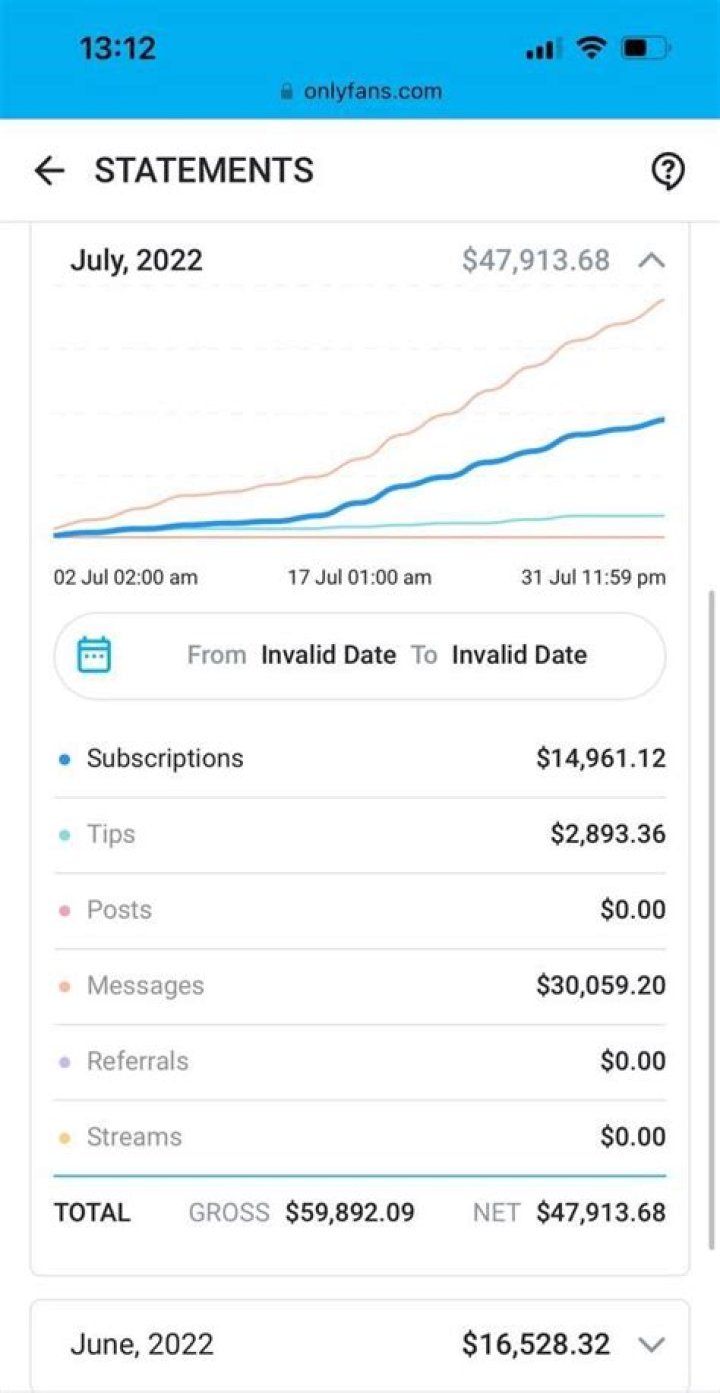Click the Subscriptions row label
Image resolution: width=720 pixels, height=1393 pixels.
[x=163, y=758]
